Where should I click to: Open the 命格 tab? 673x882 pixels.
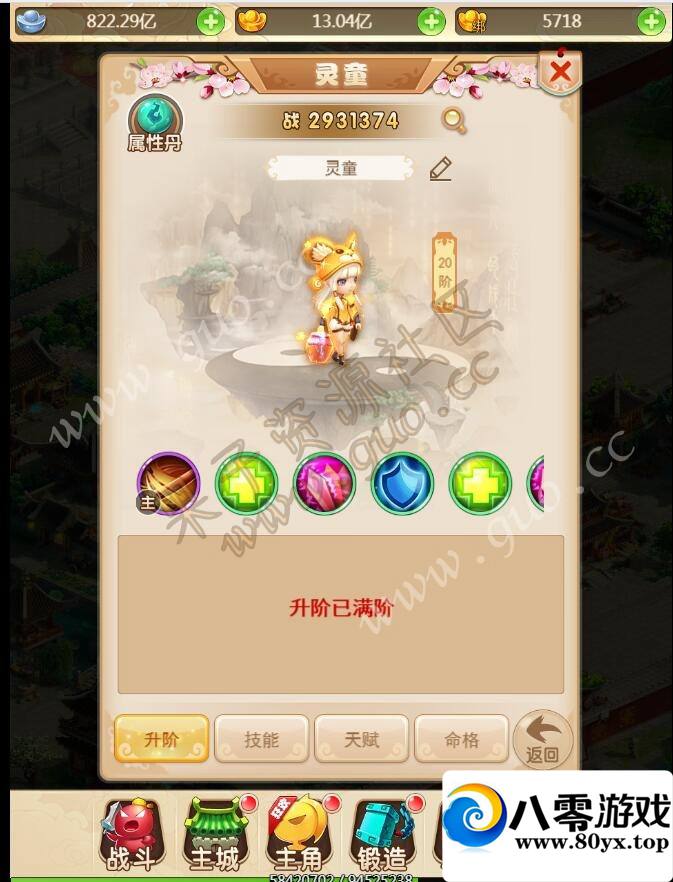[461, 740]
